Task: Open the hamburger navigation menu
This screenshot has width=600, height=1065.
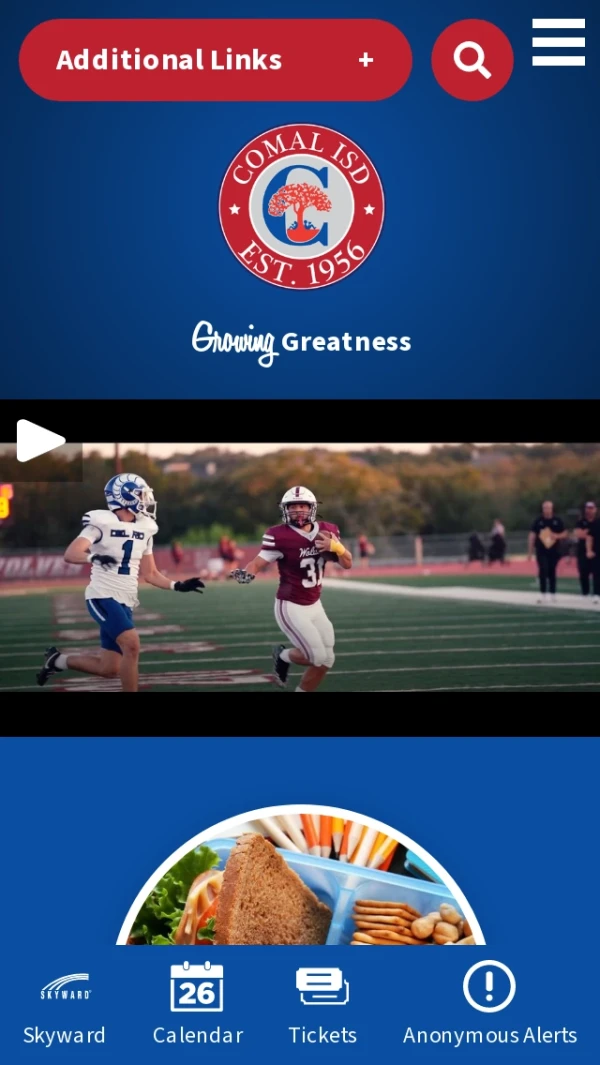Action: 558,42
